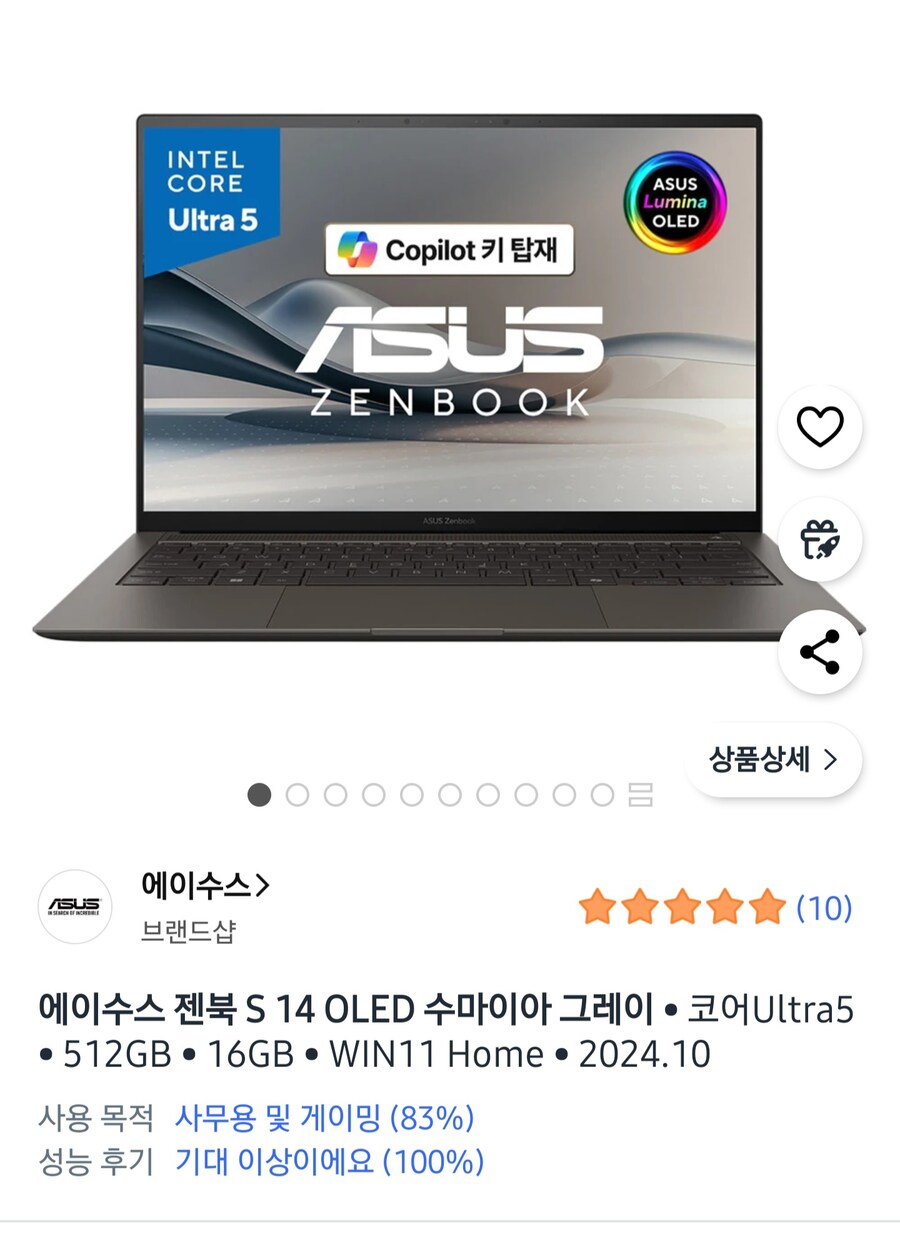The height and width of the screenshot is (1234, 900).
Task: Open image list view via the last carousel icon
Action: point(640,796)
